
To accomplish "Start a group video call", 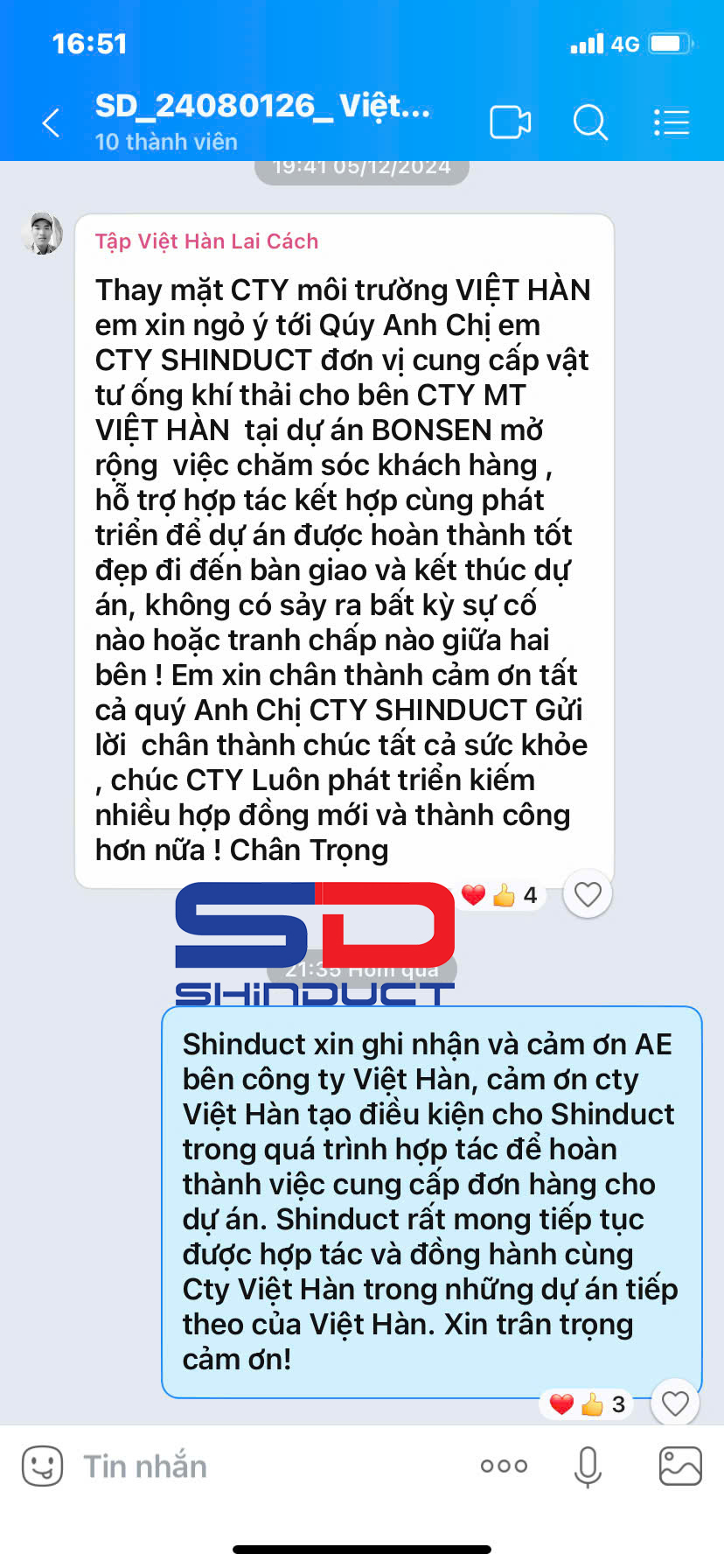I will coord(510,122).
